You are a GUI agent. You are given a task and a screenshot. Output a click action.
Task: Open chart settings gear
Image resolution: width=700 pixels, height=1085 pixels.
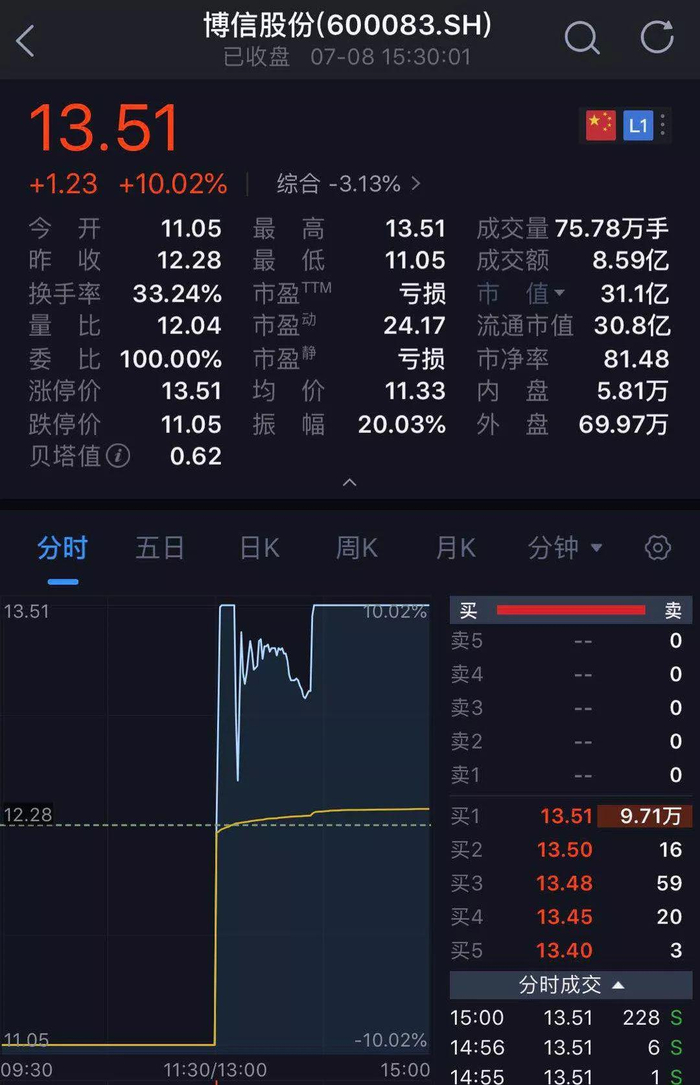click(657, 548)
